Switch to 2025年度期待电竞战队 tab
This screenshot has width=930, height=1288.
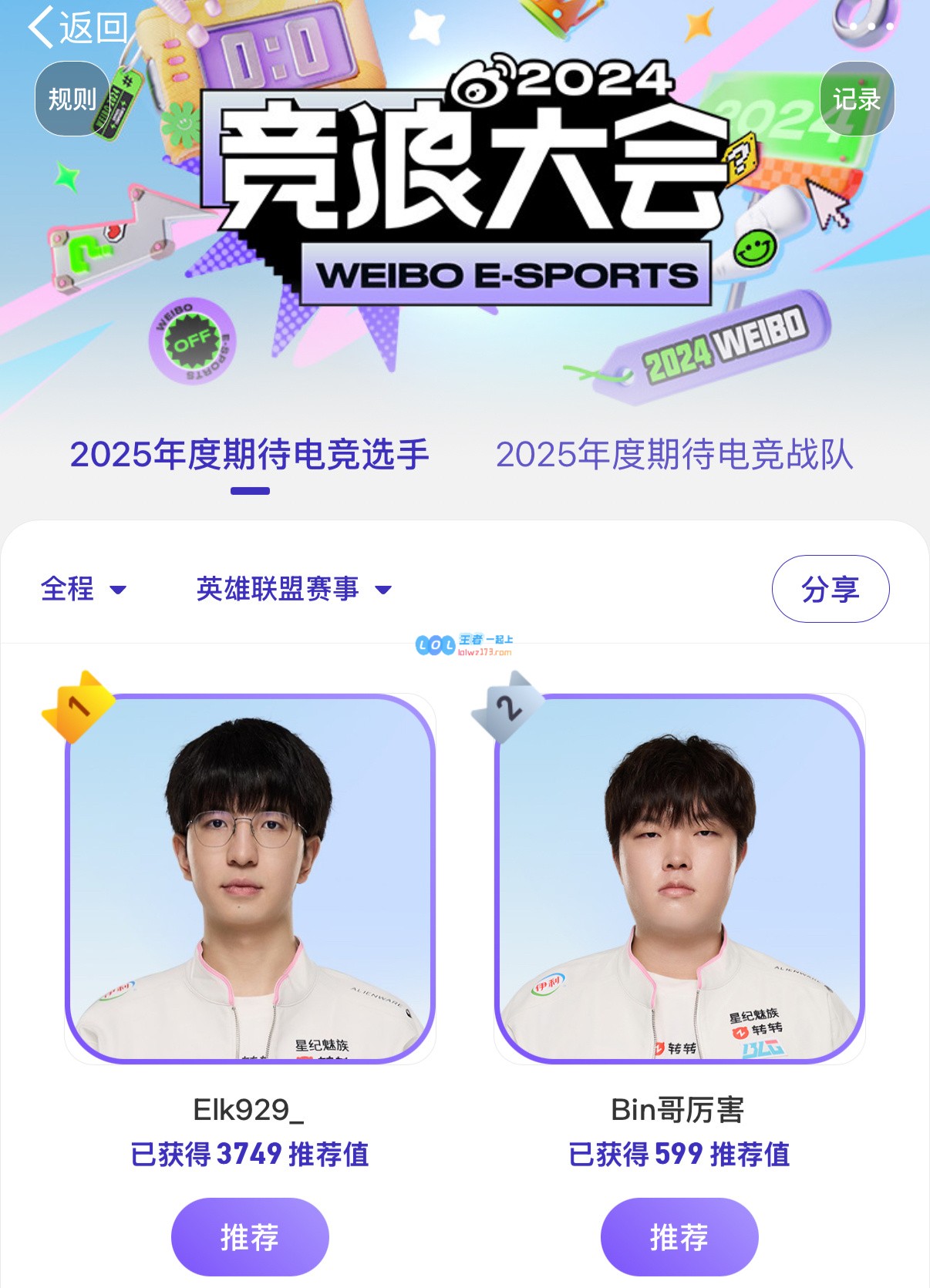674,455
